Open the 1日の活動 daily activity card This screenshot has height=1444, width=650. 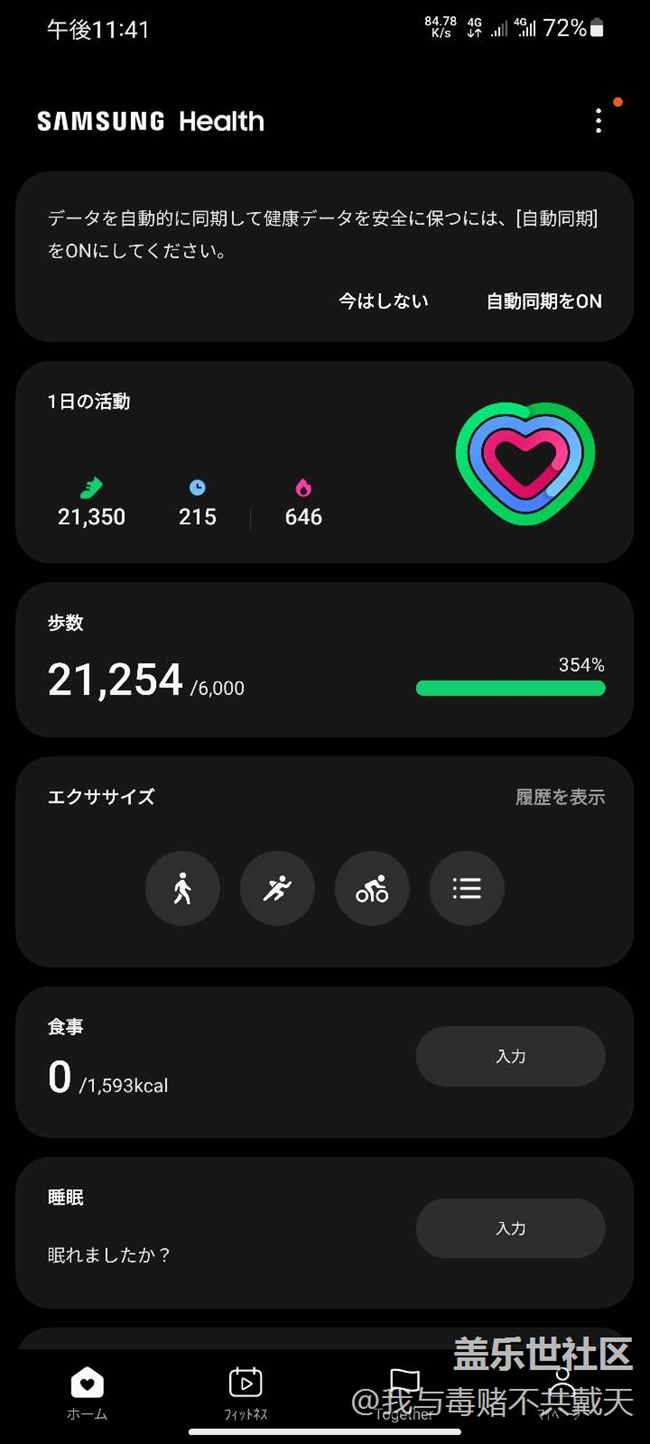pyautogui.click(x=324, y=461)
